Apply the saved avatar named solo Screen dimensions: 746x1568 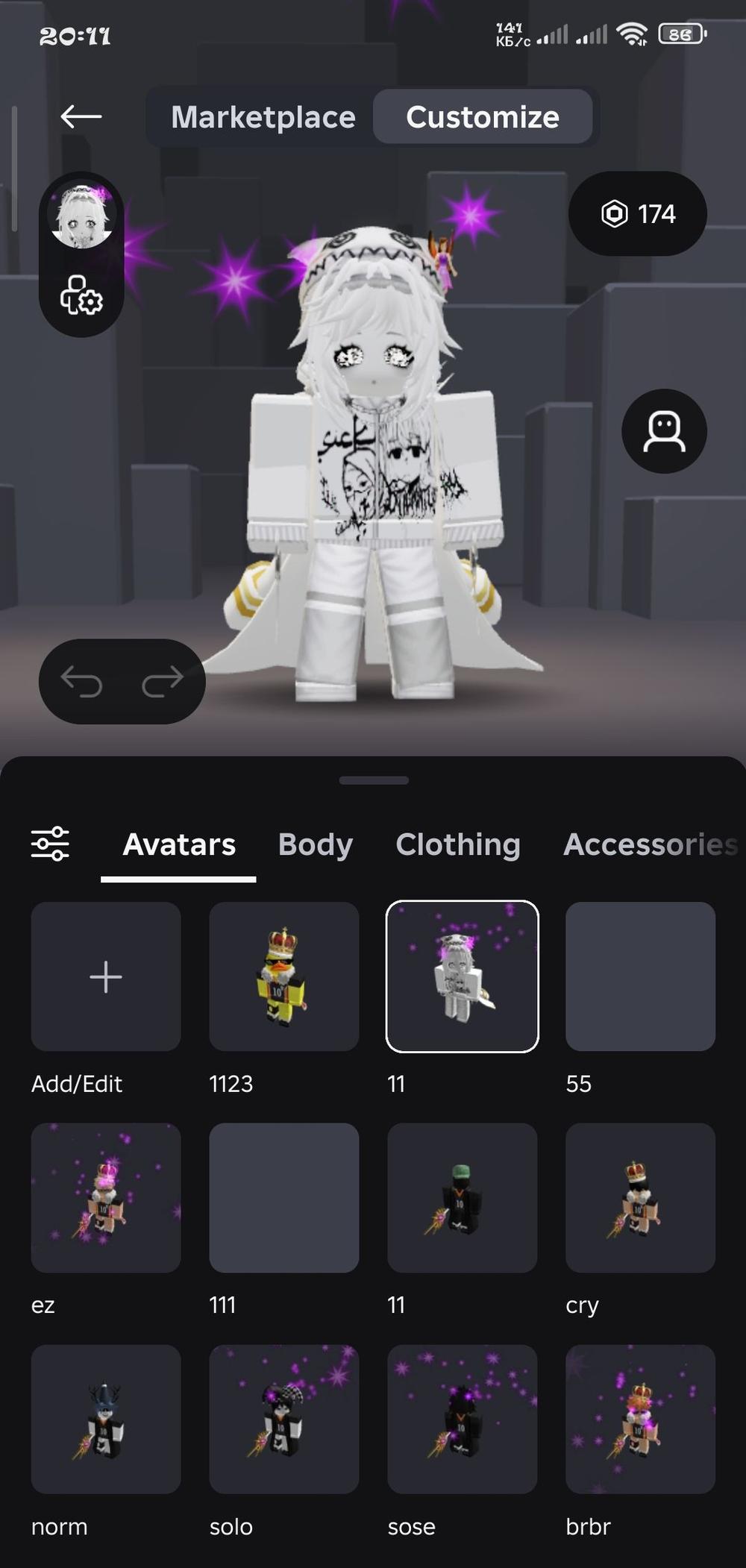283,1419
